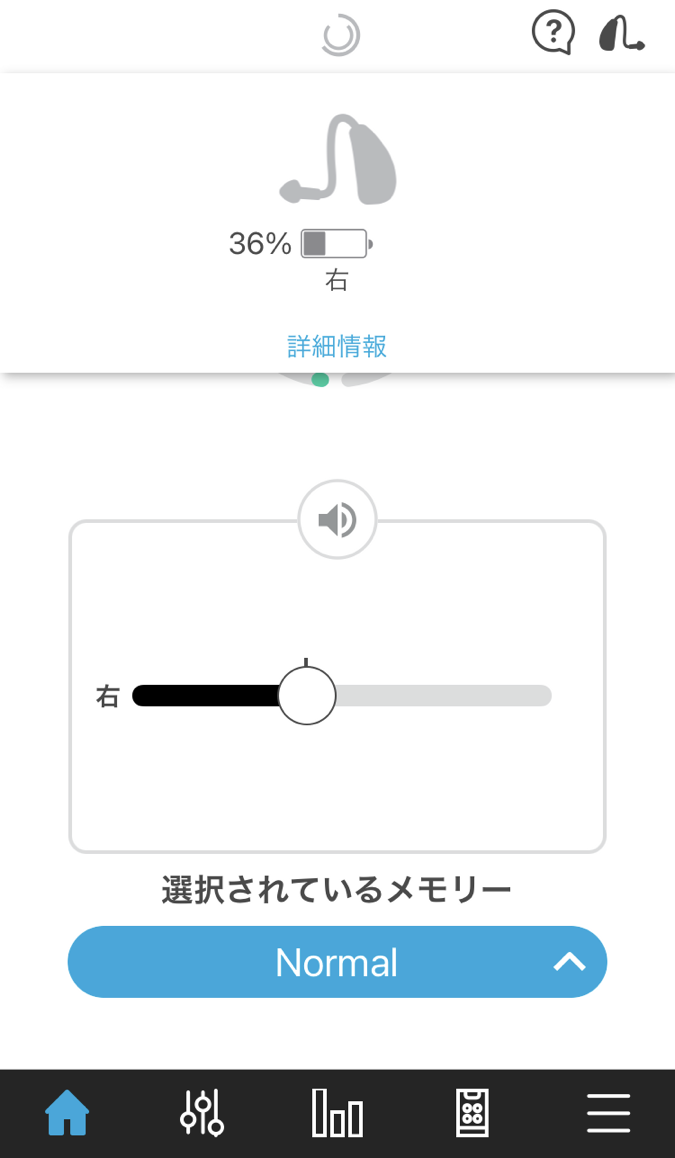The height and width of the screenshot is (1158, 675).
Task: Tap the 右 volume slider handle
Action: (x=306, y=695)
